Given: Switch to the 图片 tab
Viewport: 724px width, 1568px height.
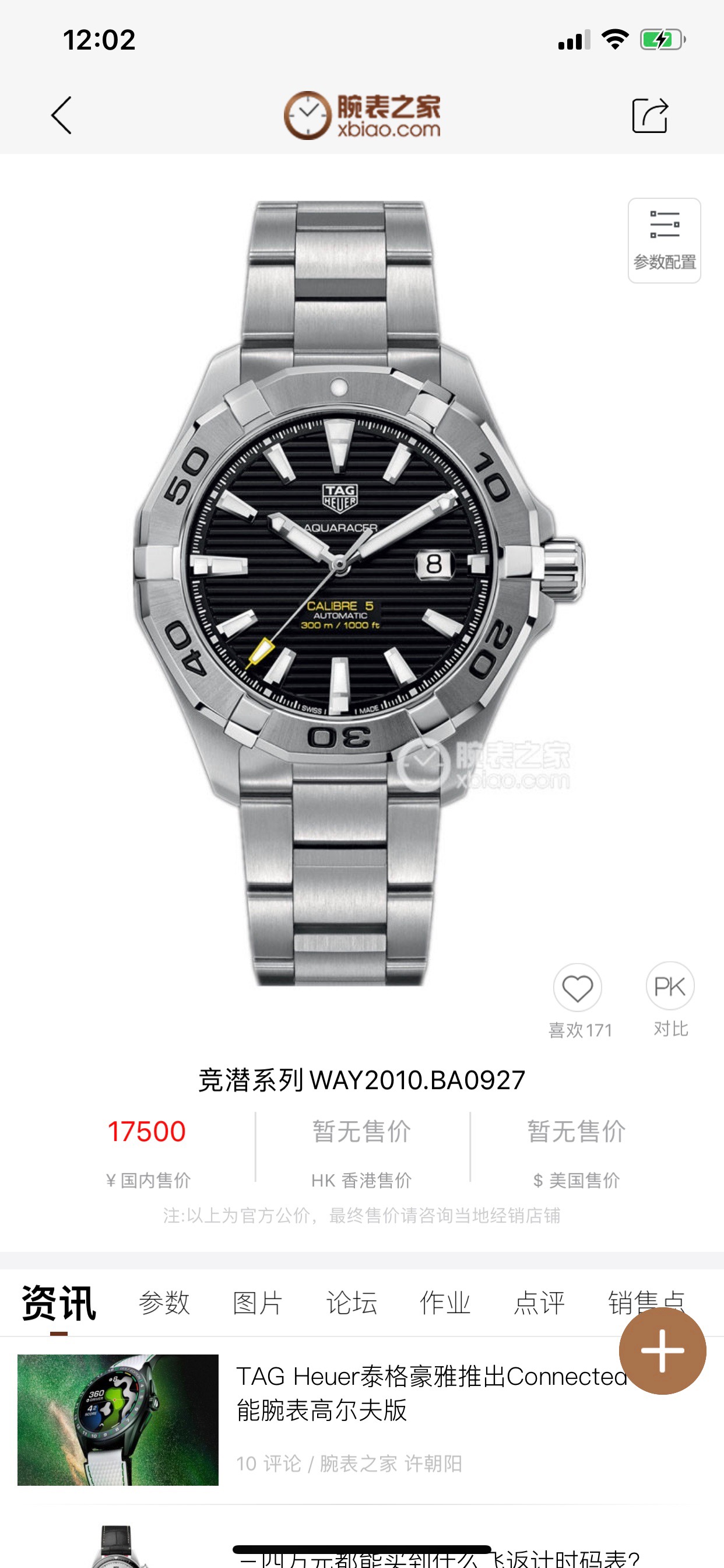Looking at the screenshot, I should click(x=257, y=1303).
